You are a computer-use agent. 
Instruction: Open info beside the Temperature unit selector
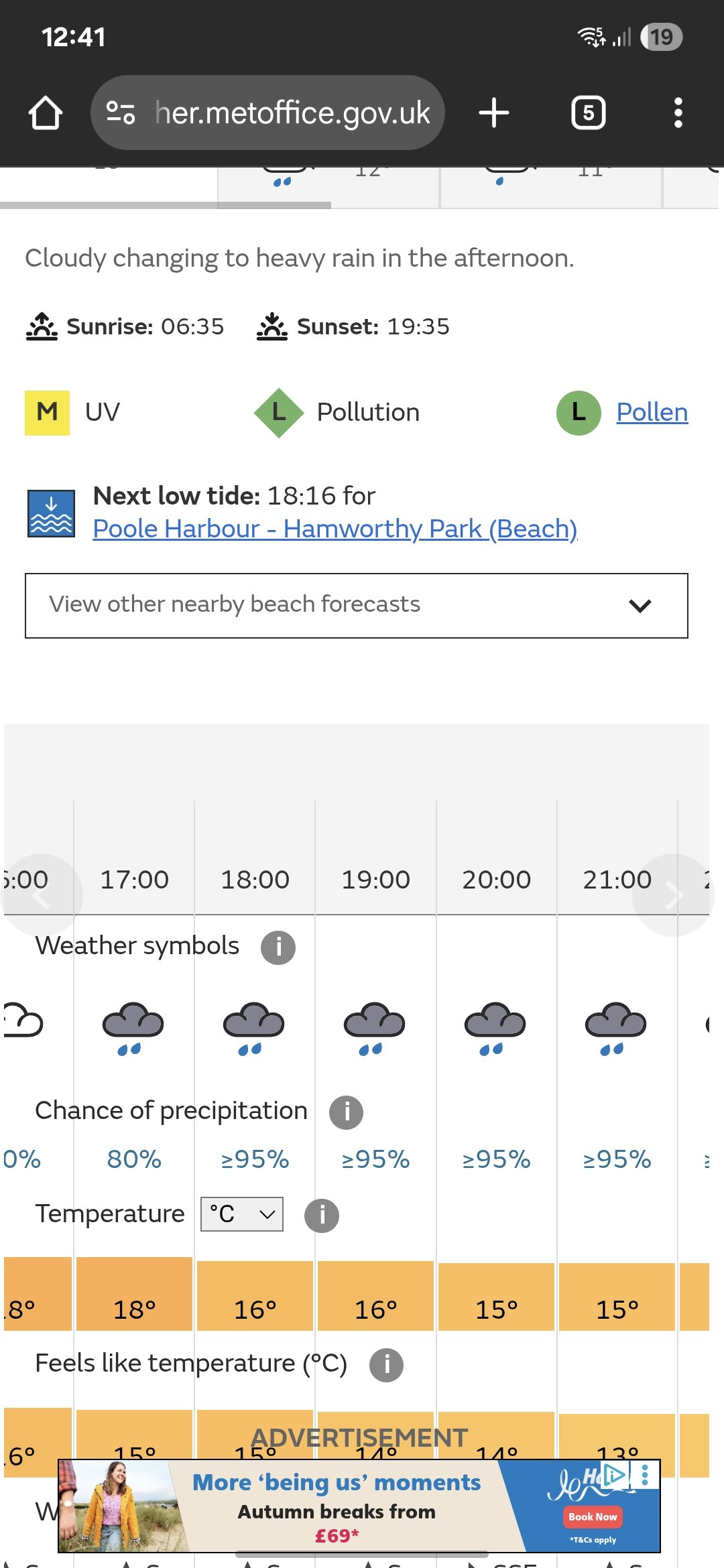click(322, 1216)
